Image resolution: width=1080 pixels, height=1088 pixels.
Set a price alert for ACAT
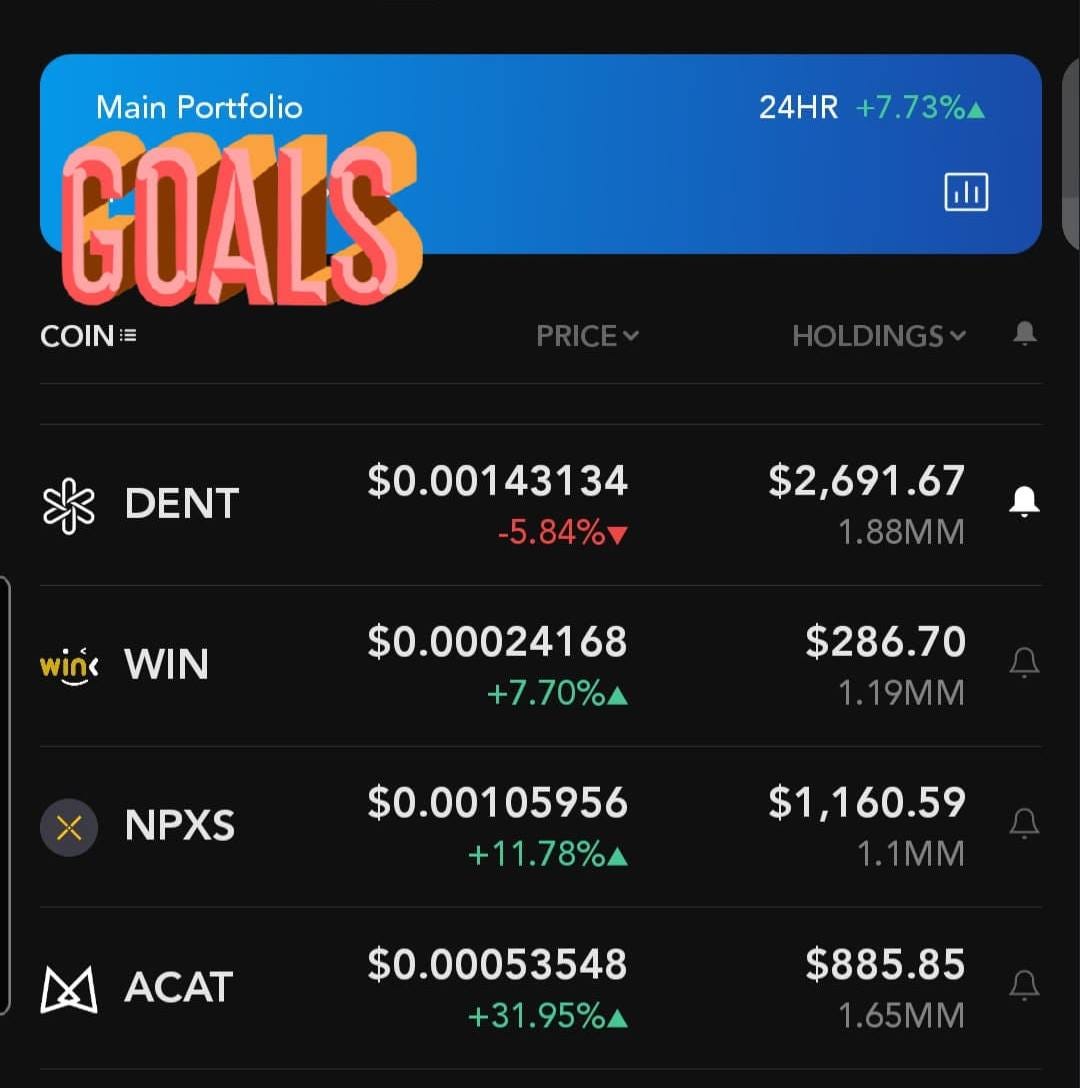(1024, 985)
